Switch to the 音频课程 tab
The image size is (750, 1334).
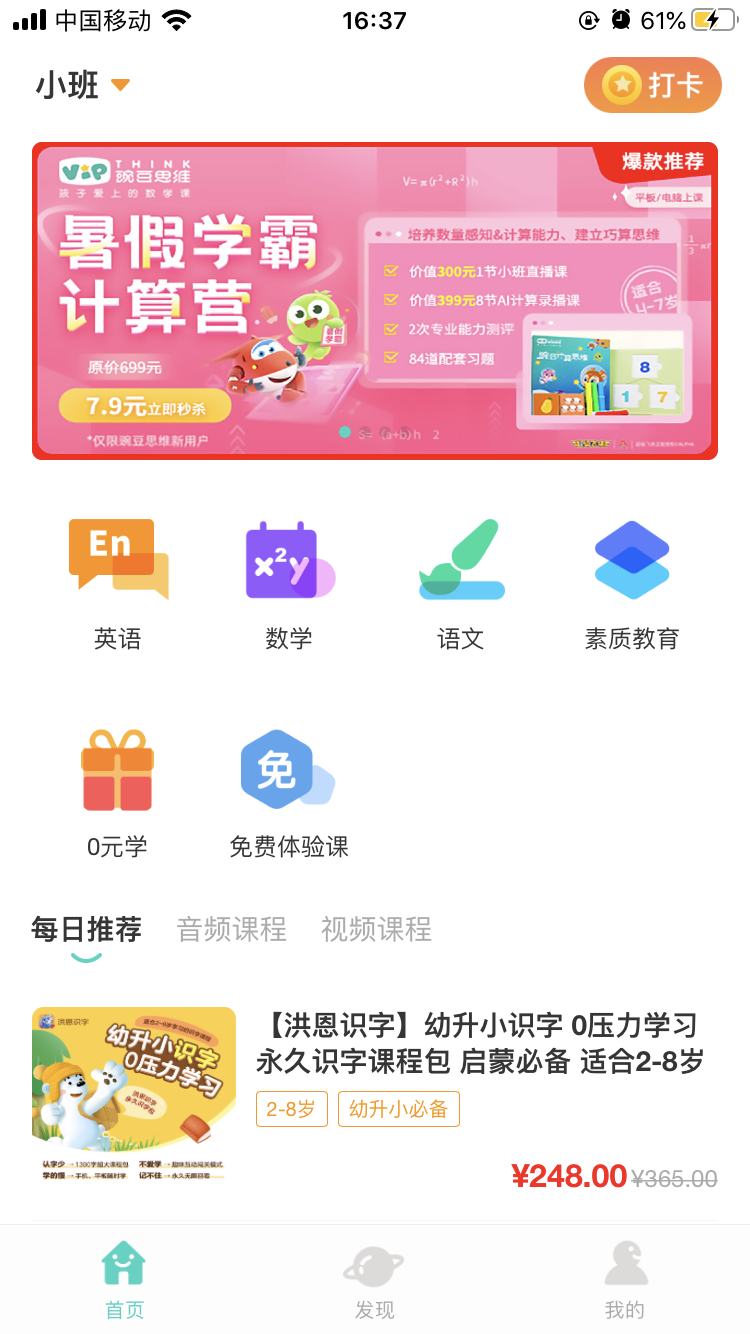[x=231, y=930]
